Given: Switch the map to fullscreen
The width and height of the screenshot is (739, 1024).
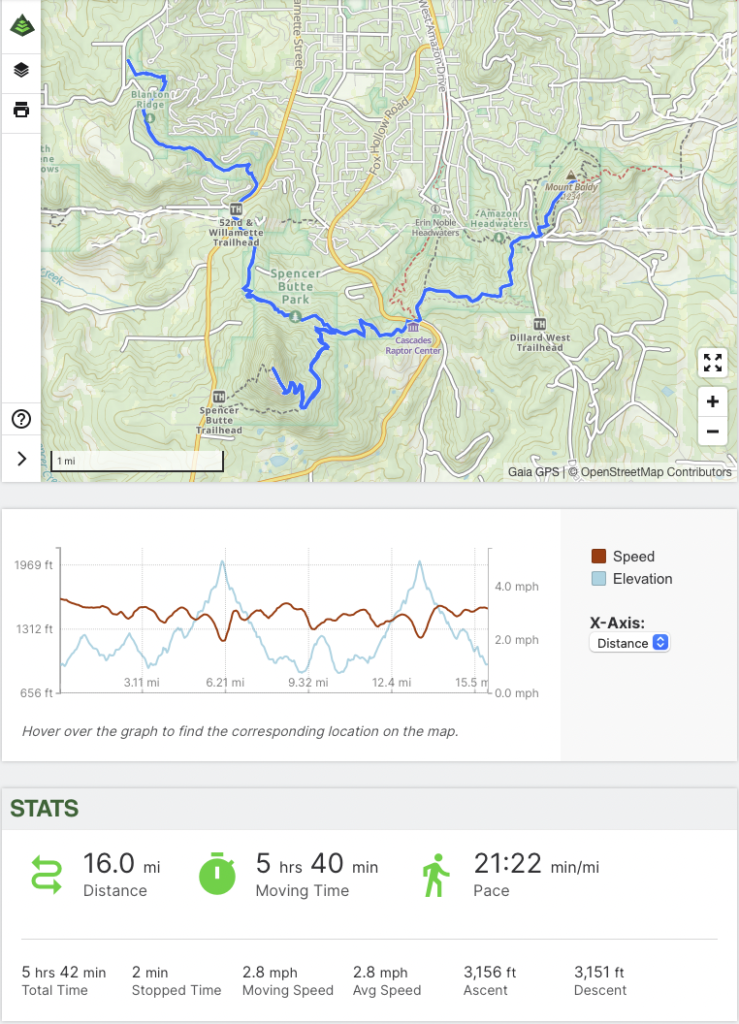Looking at the screenshot, I should (x=712, y=362).
